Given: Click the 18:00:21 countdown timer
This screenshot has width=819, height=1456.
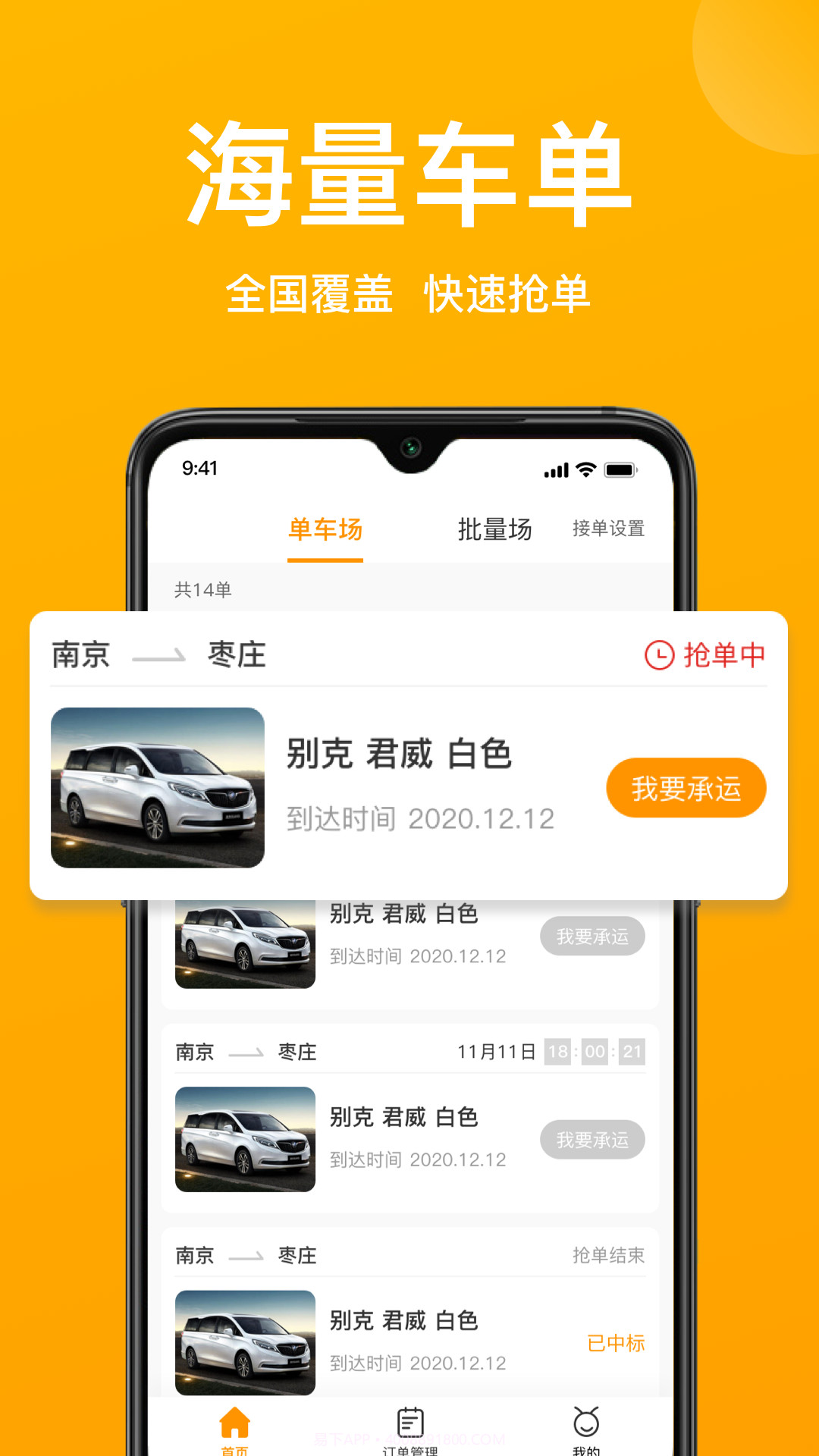Looking at the screenshot, I should pos(593,1052).
